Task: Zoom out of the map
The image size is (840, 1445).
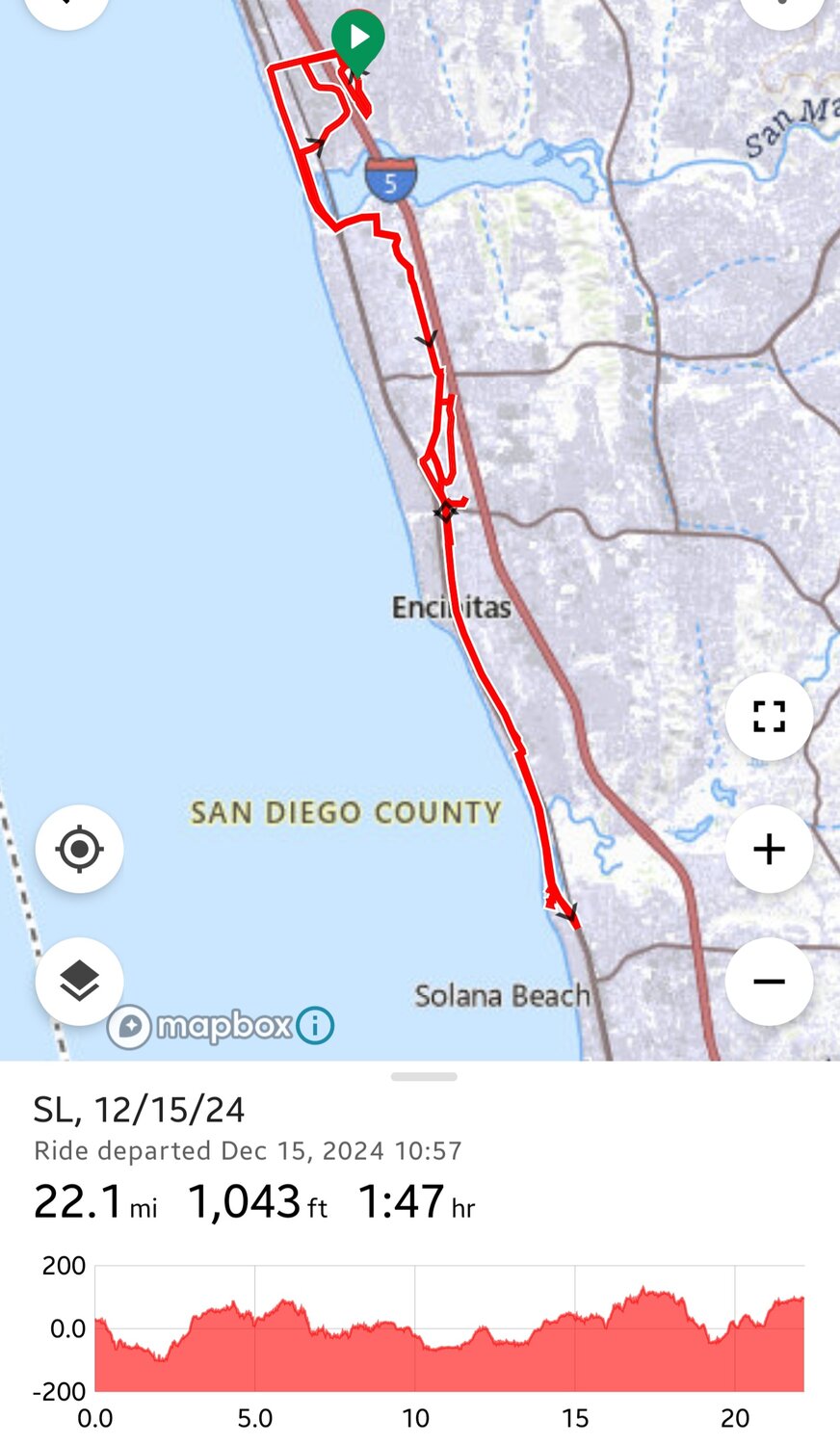Action: tap(769, 982)
